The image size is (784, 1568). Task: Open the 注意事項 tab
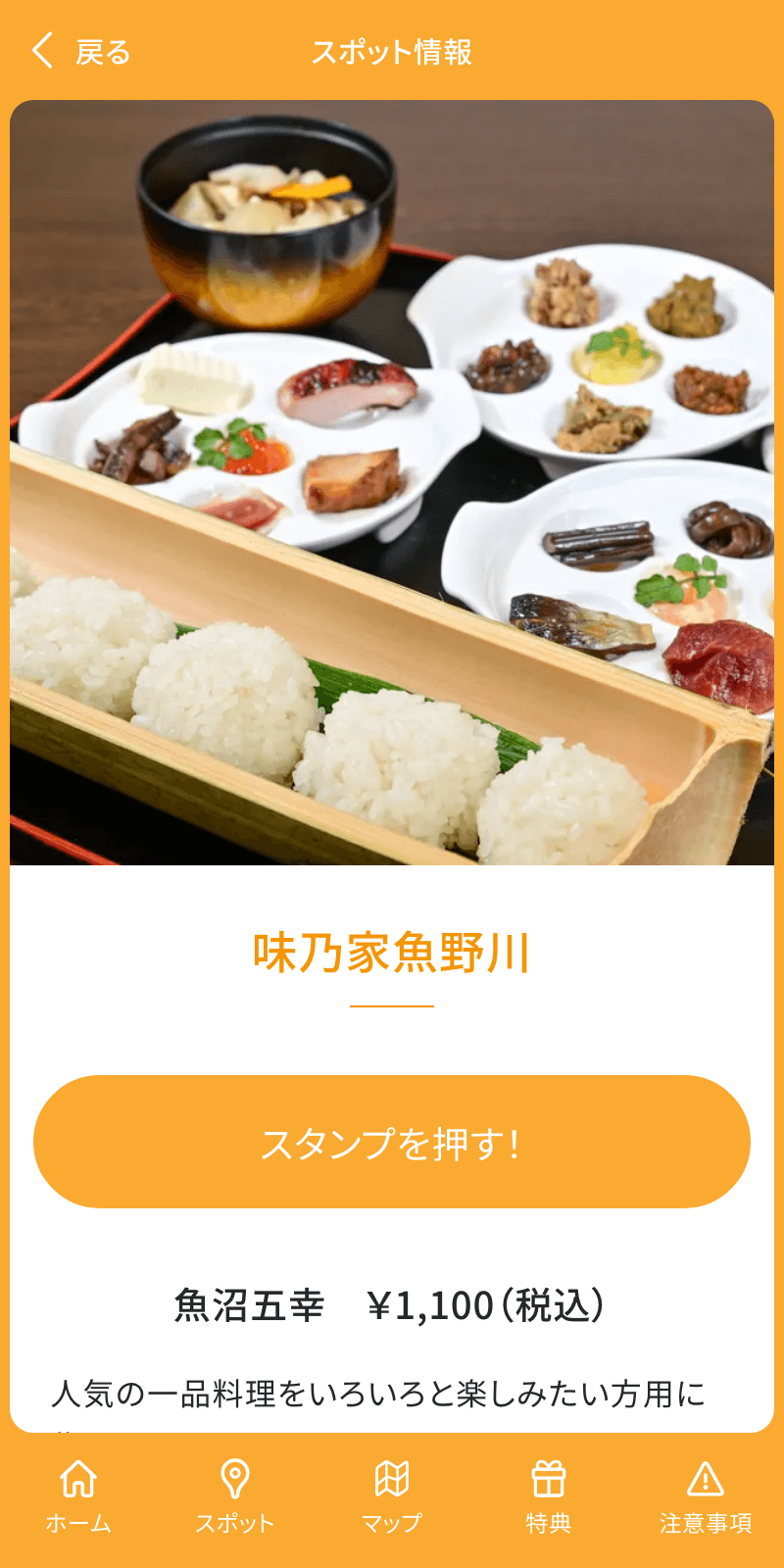(x=706, y=1496)
